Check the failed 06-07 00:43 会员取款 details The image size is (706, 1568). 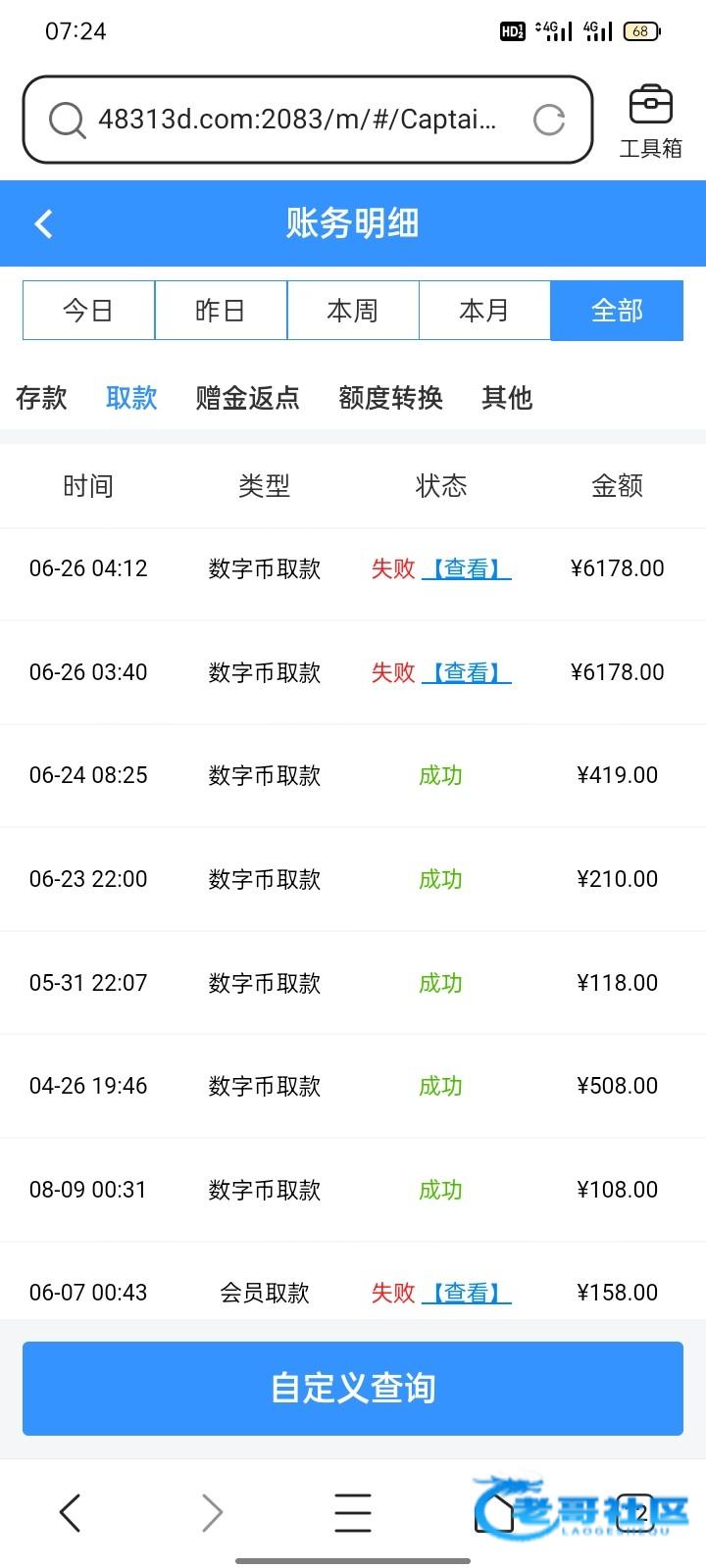click(x=467, y=1293)
